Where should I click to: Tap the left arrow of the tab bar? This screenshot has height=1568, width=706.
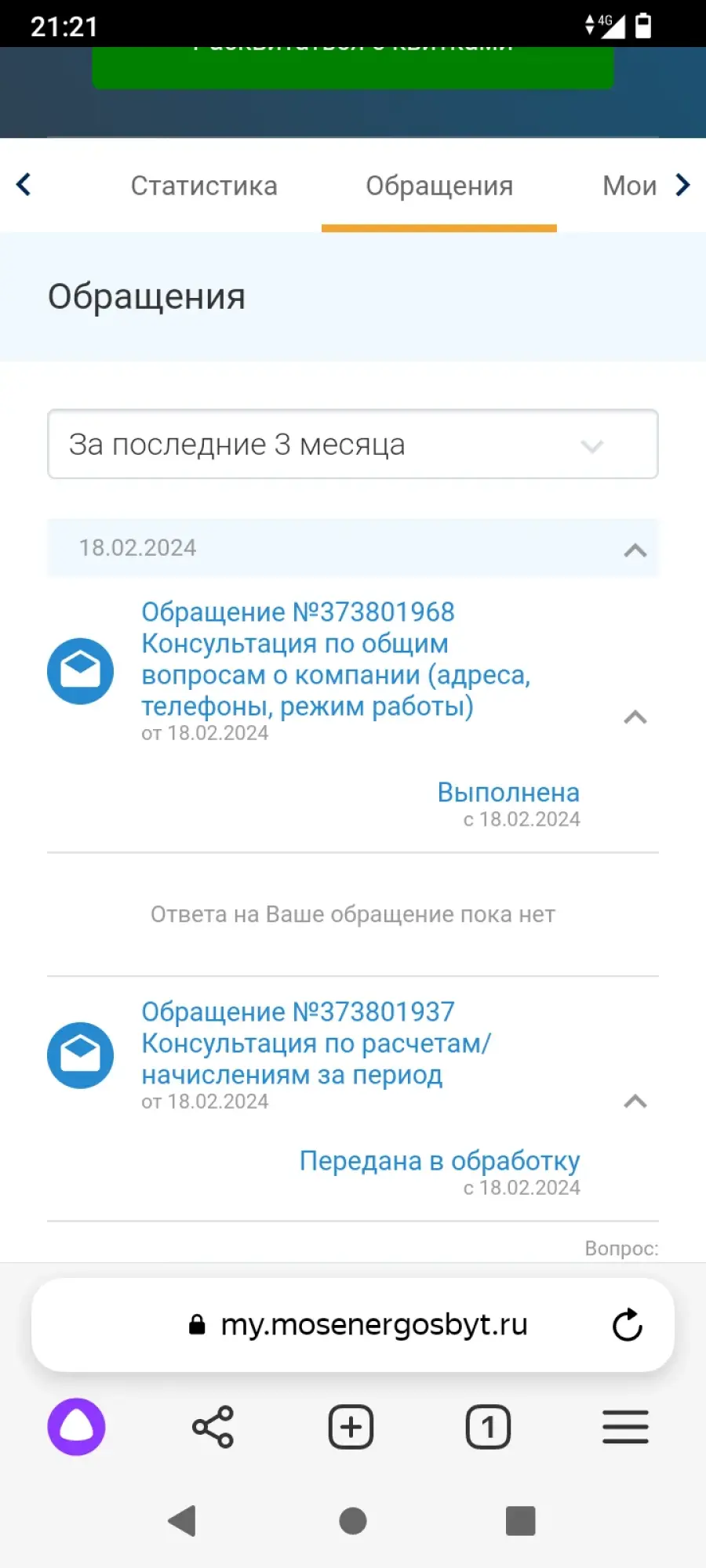[x=24, y=185]
